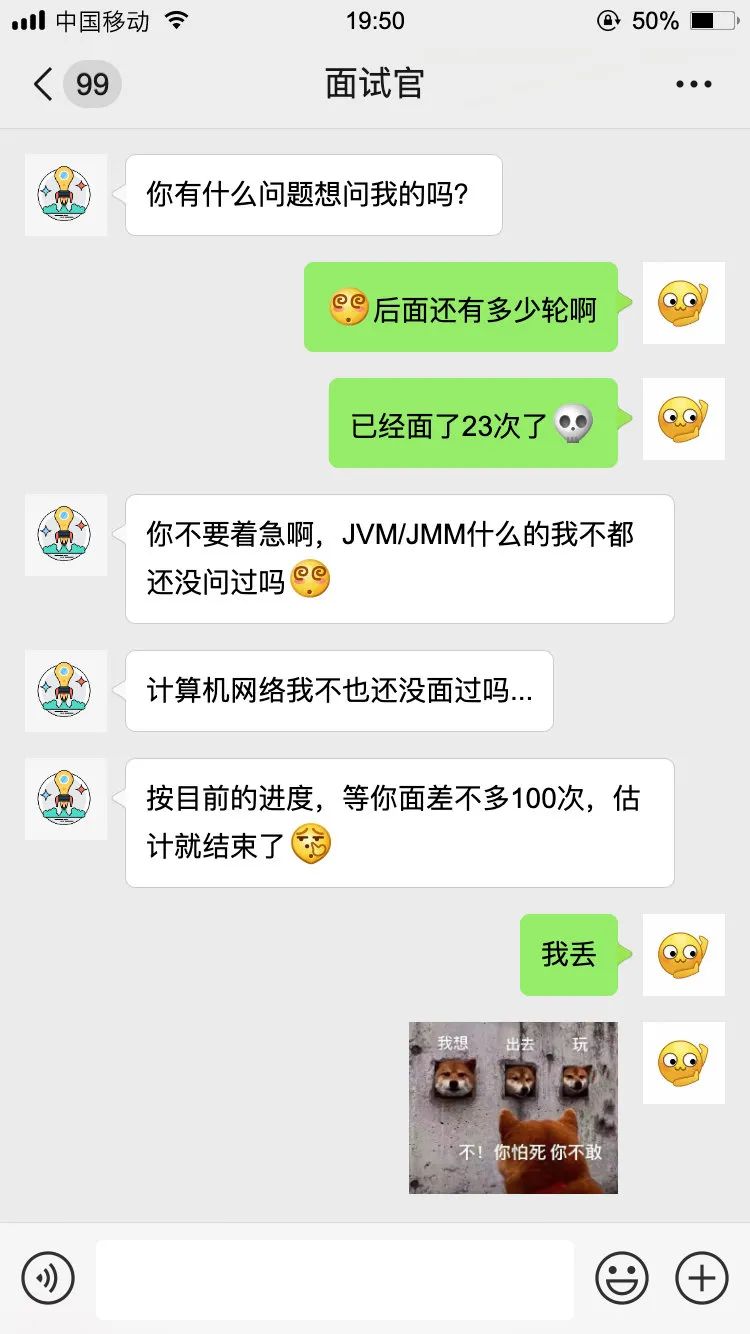
Task: Open the plus attachments menu
Action: pos(702,1278)
